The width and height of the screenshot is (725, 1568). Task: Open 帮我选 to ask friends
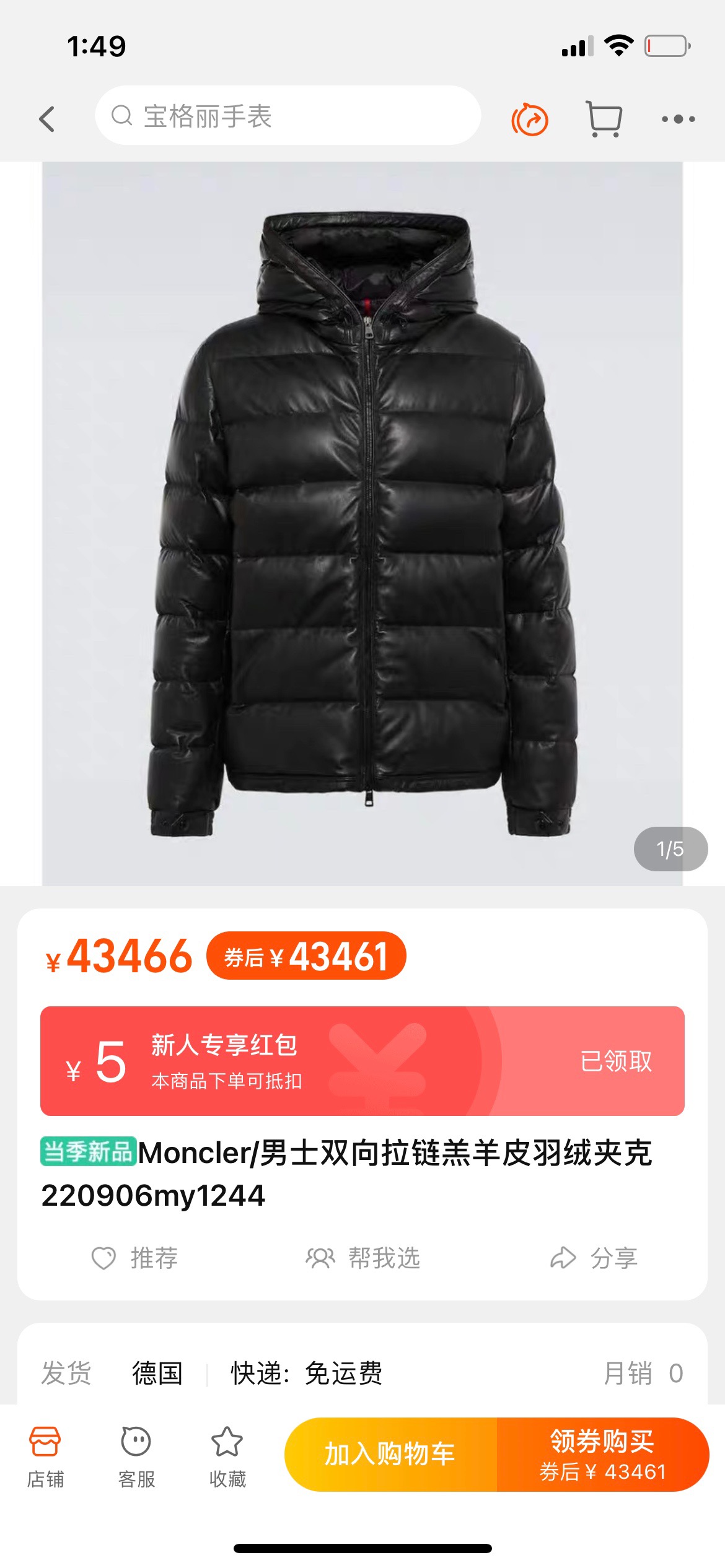point(364,1258)
